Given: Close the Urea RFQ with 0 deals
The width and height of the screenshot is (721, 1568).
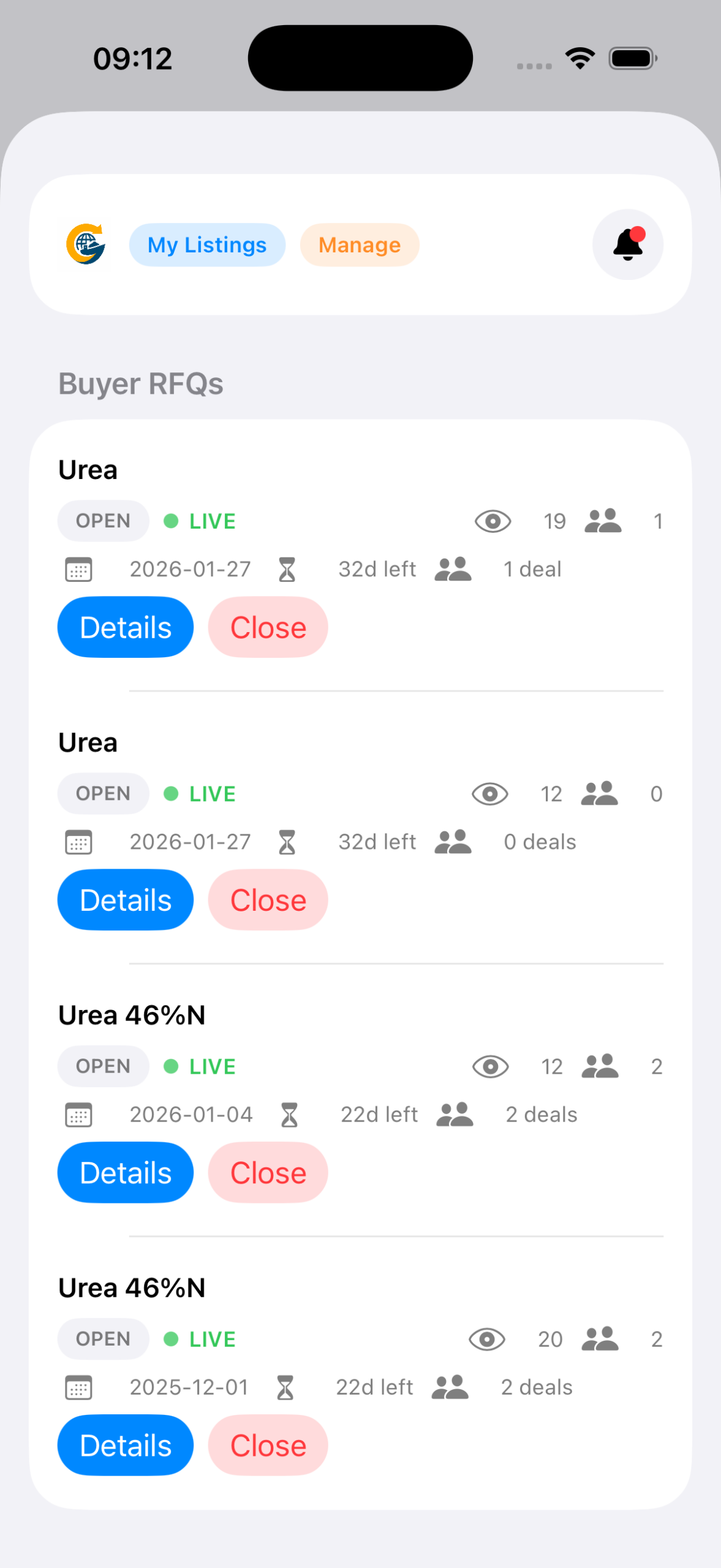Looking at the screenshot, I should click(268, 900).
